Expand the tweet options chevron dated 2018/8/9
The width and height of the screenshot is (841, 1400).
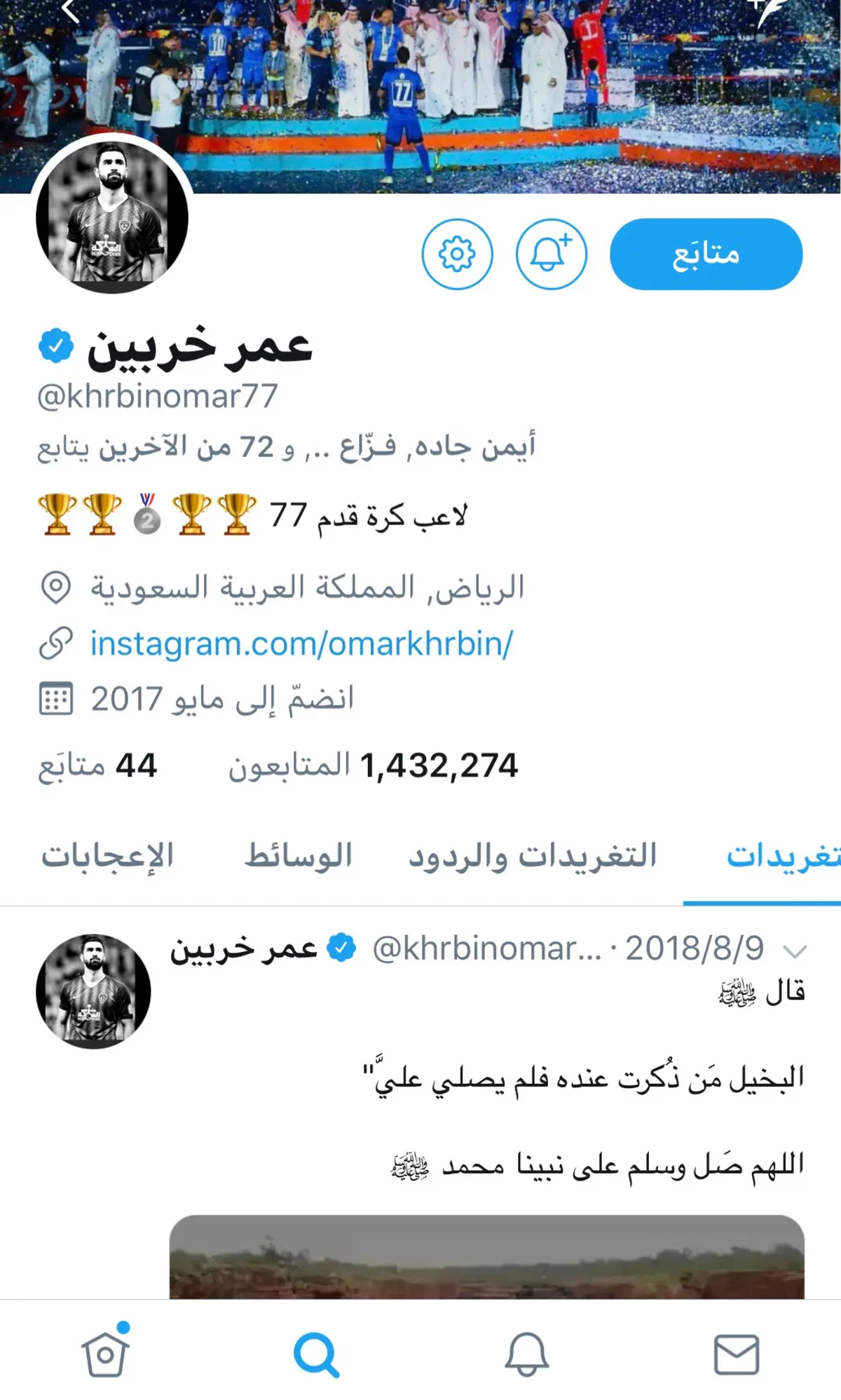[x=795, y=951]
